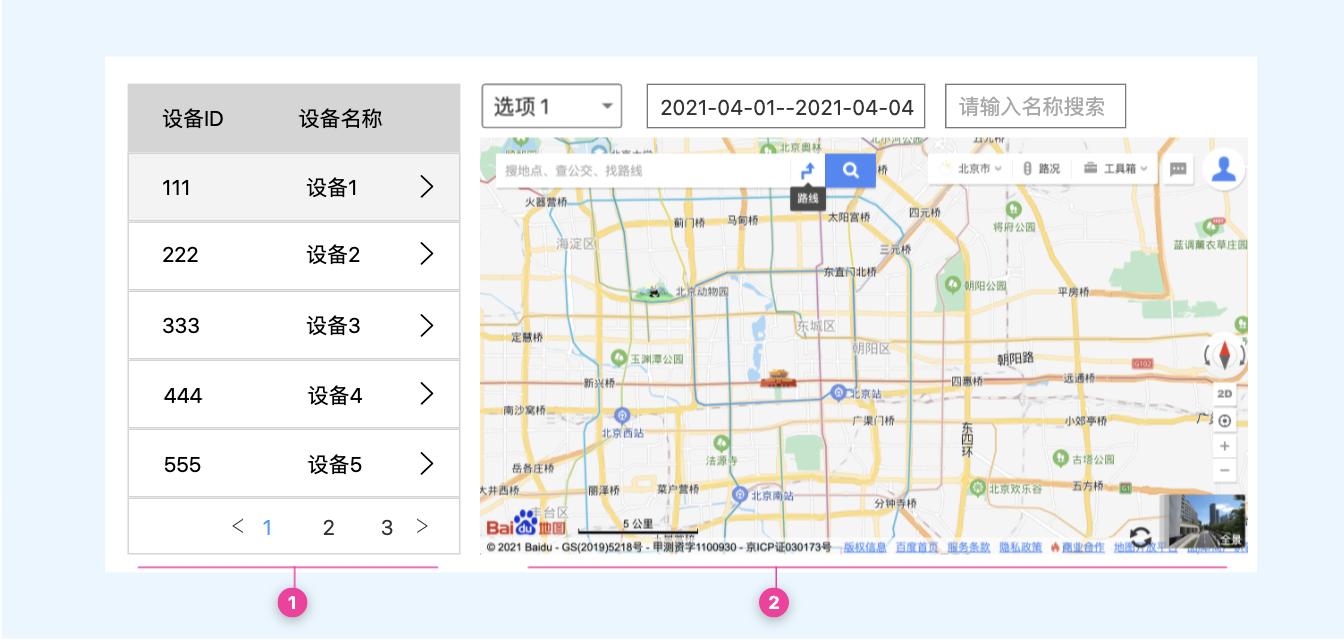Focus the 请输入名称搜索 search field
The width and height of the screenshot is (1344, 640).
1035,107
